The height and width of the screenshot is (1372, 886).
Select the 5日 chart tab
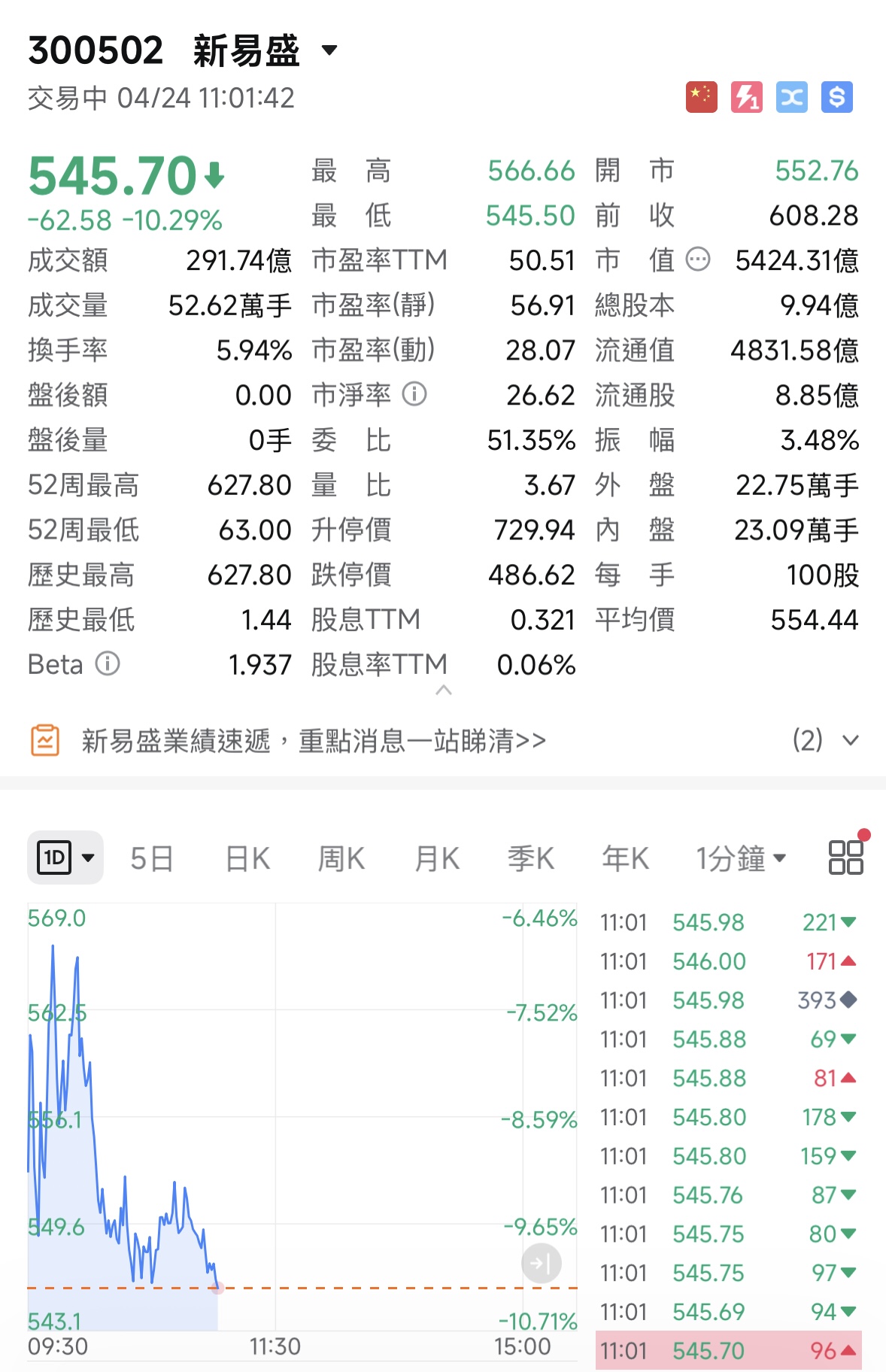151,857
